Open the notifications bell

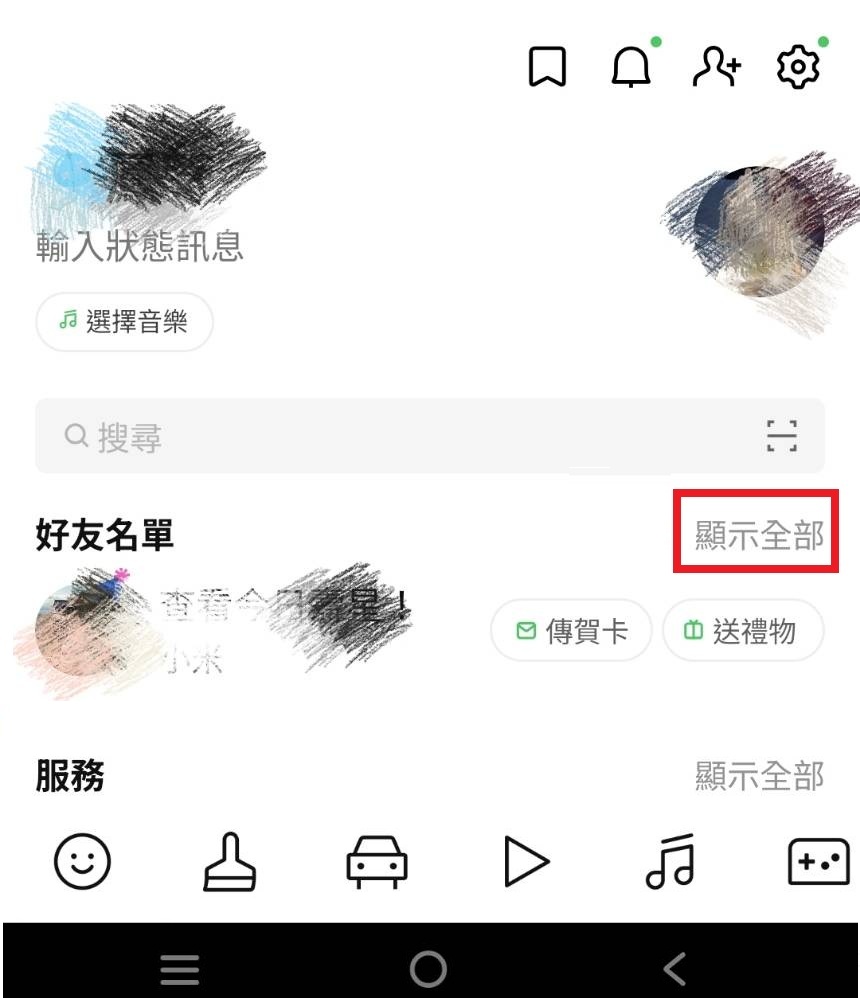[x=631, y=67]
